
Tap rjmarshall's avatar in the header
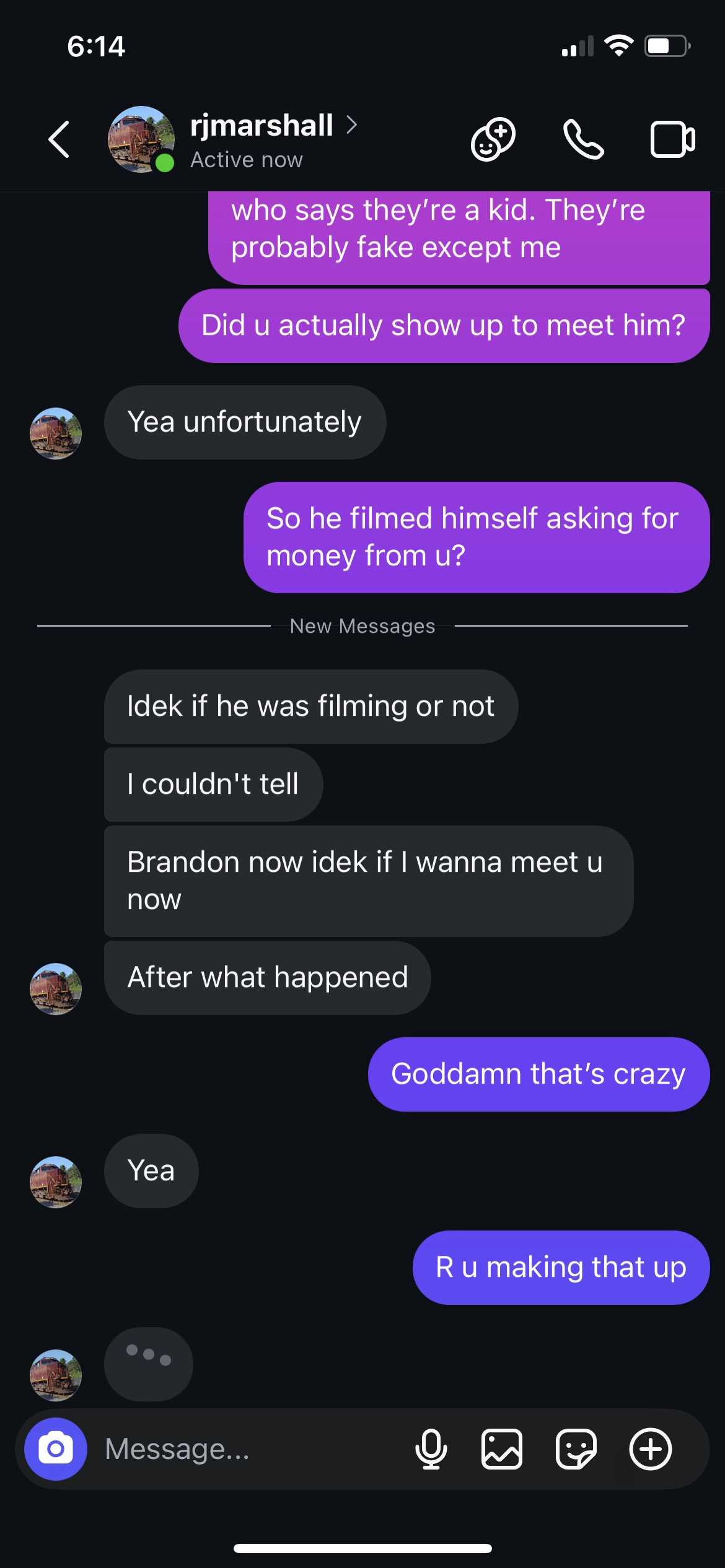141,139
